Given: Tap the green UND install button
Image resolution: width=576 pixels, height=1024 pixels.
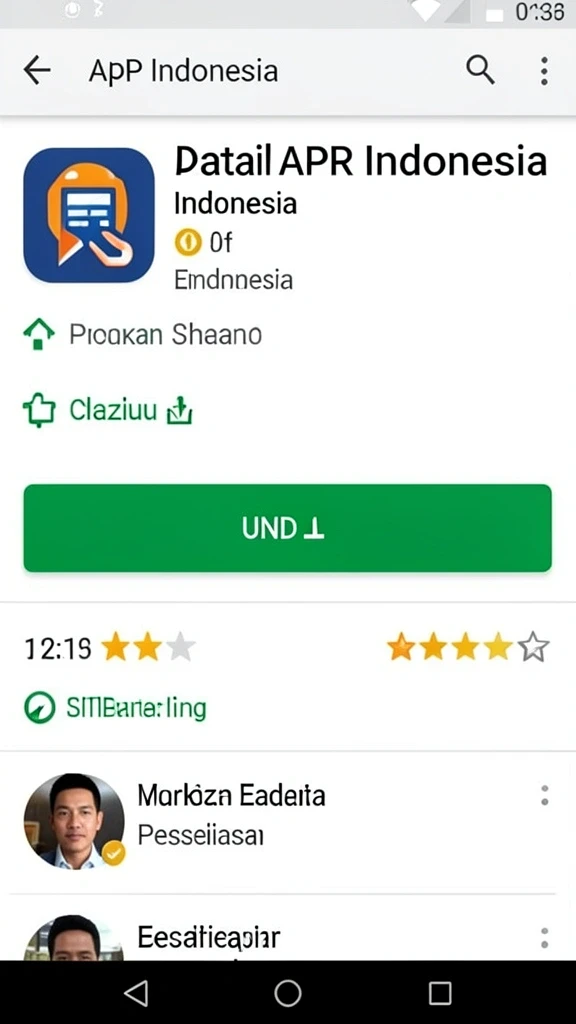Looking at the screenshot, I should click(x=287, y=528).
